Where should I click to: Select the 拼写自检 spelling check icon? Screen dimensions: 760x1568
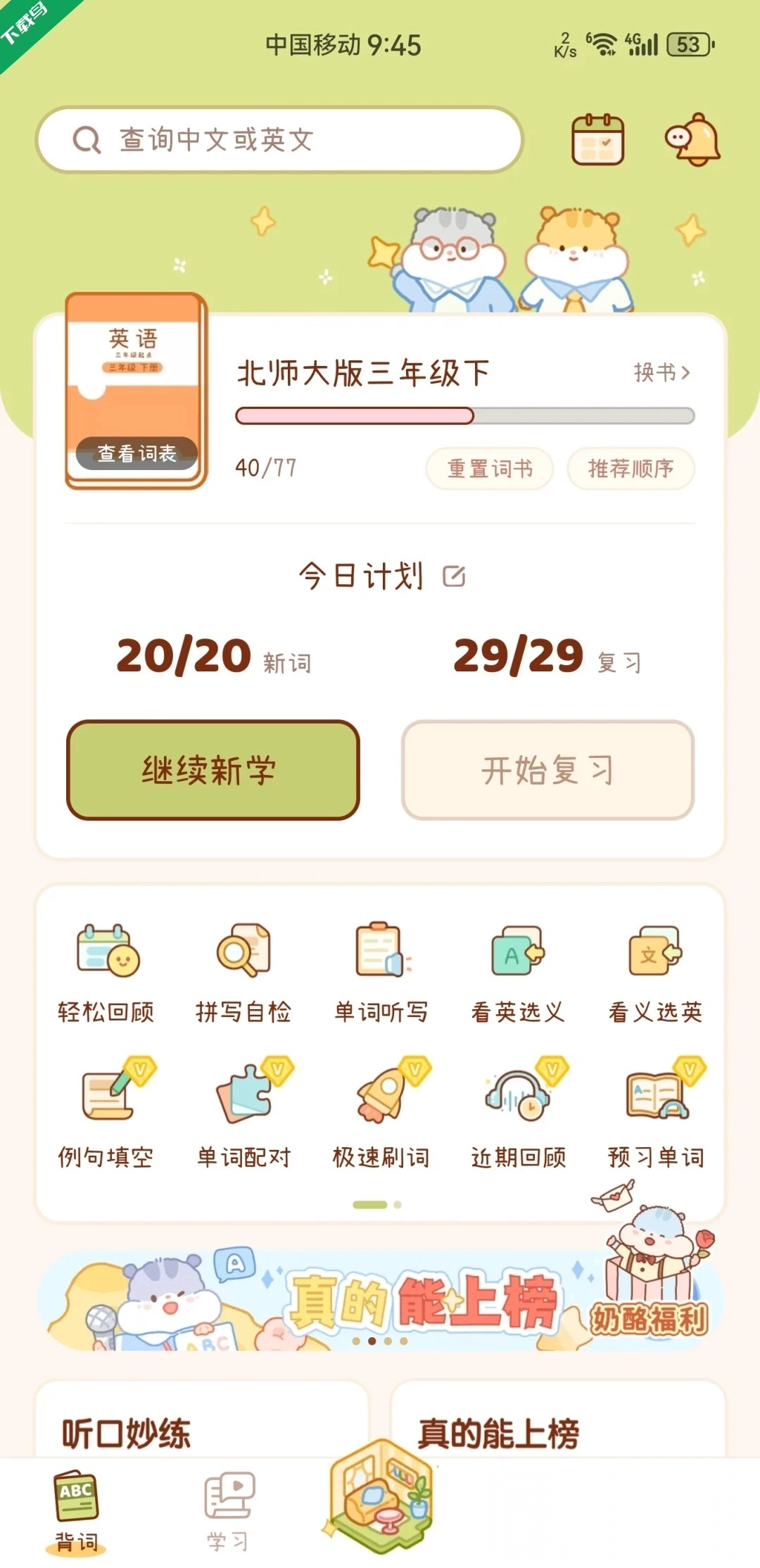(x=243, y=970)
